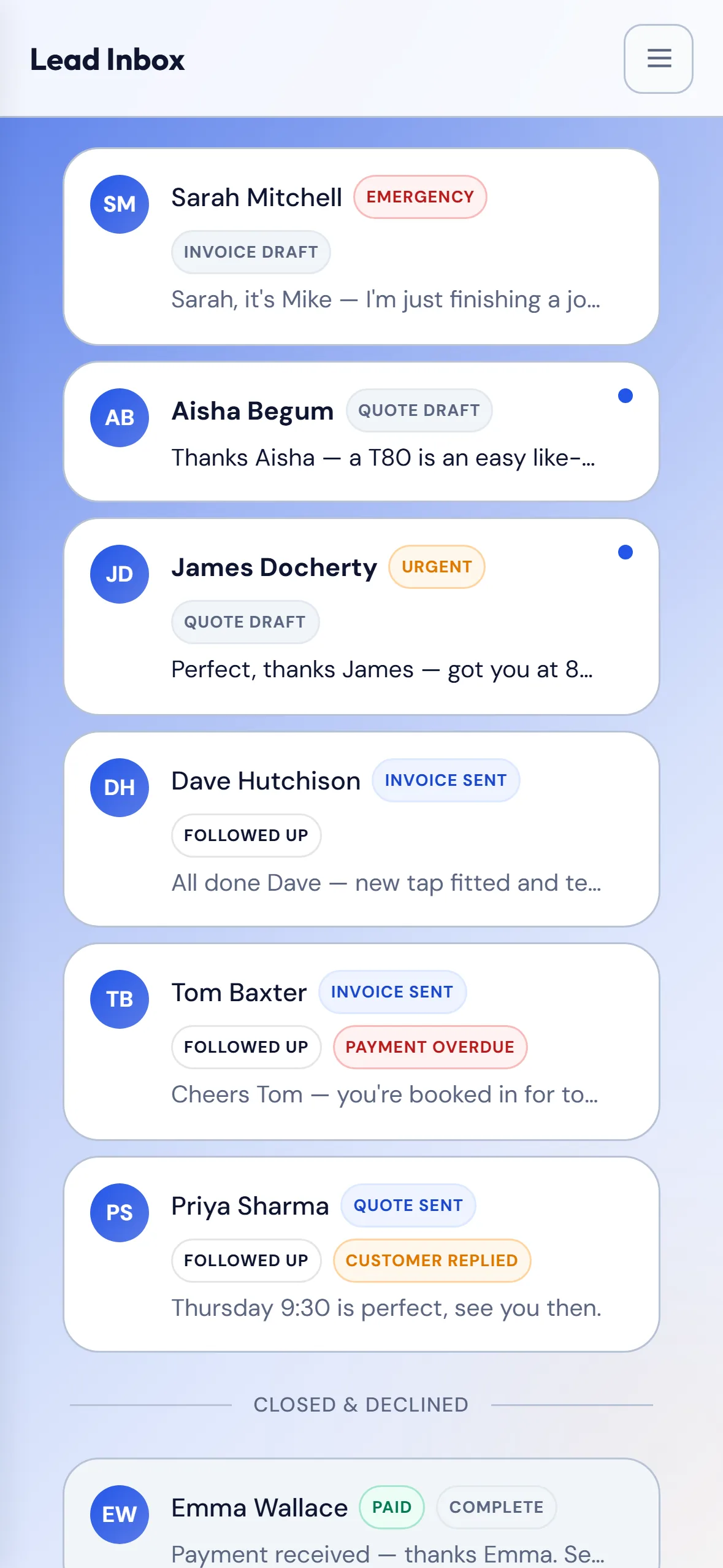View James Docherty's urgent lead
Image resolution: width=723 pixels, height=1568 pixels.
coord(361,617)
